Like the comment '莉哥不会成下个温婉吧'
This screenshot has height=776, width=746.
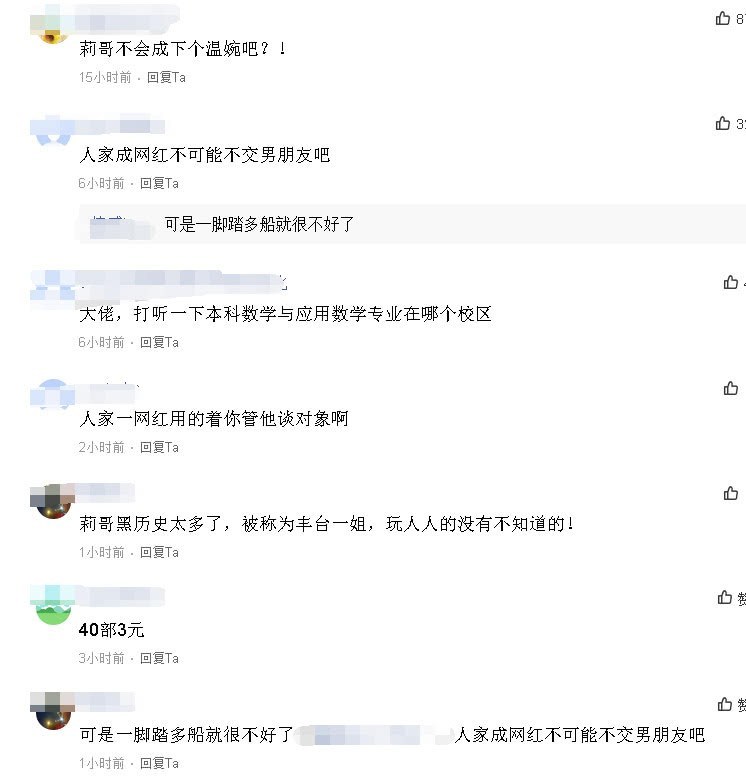click(x=723, y=18)
